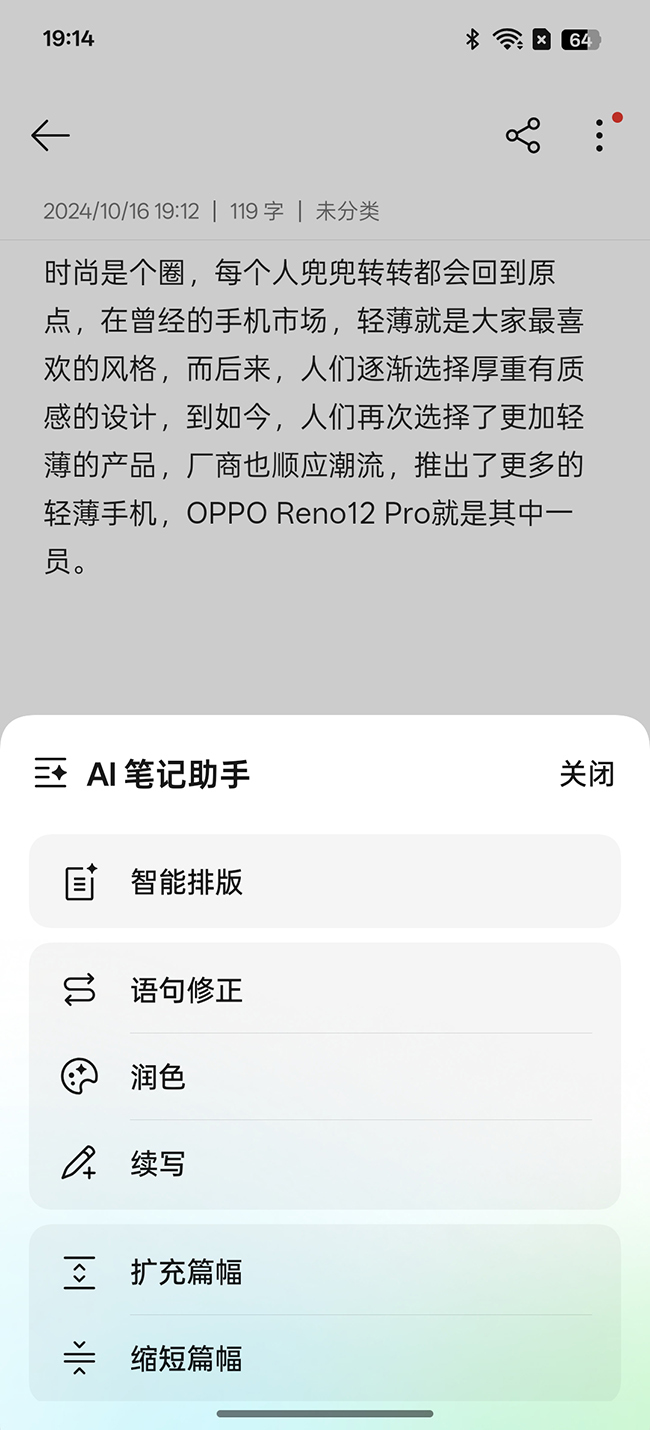The image size is (650, 1430).
Task: Tap 缩短篇幅 to shorten the text
Action: [x=325, y=1358]
